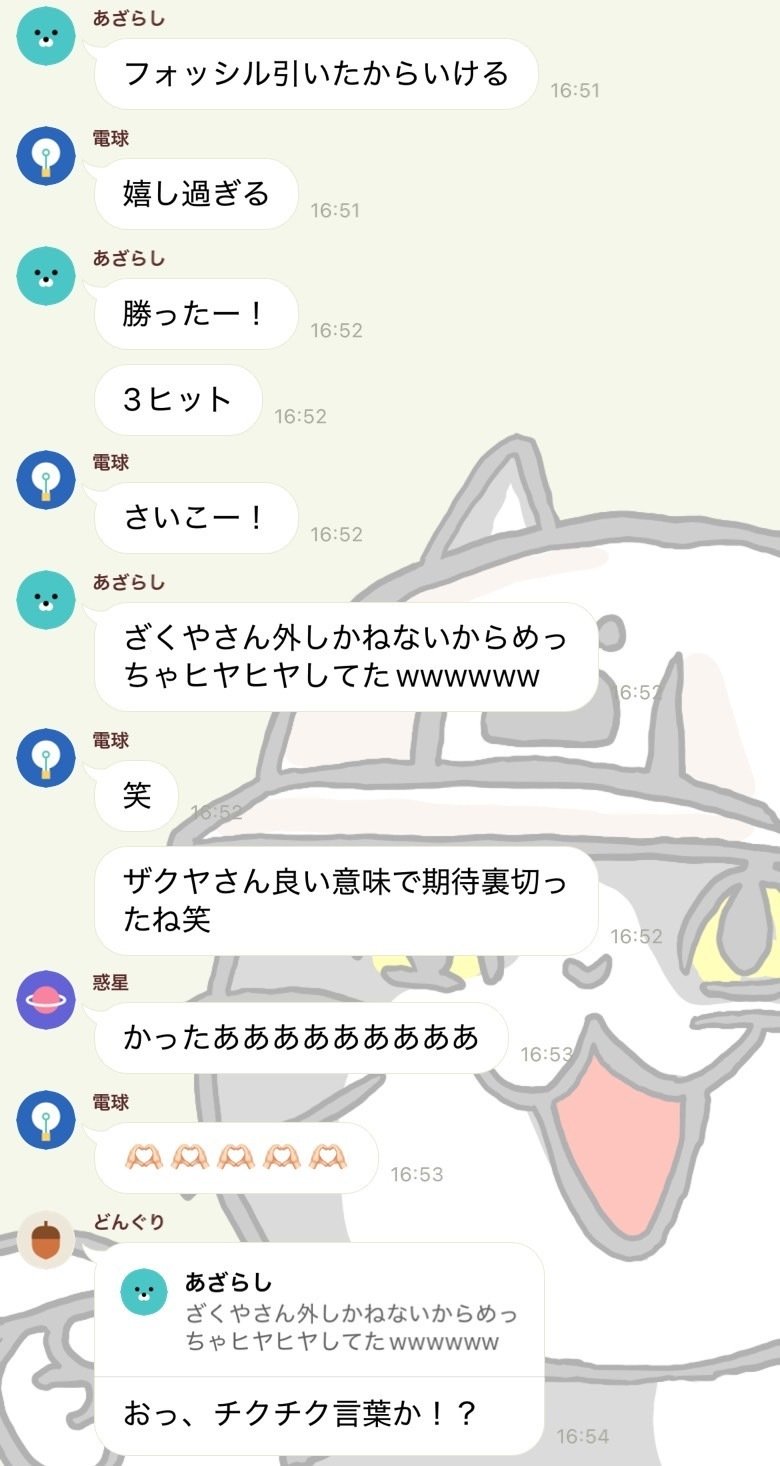This screenshot has width=780, height=1466.
Task: Tap 電球's avatar beside 嬉し過ぎる
Action: pyautogui.click(x=46, y=156)
